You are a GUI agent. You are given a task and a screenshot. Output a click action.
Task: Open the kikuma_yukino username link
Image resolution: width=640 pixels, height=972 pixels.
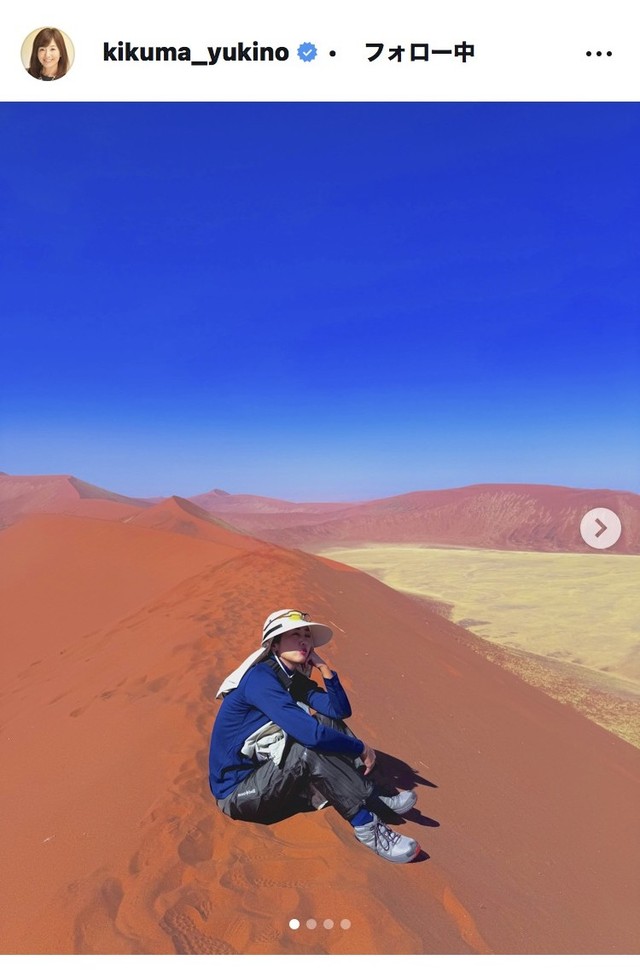196,53
